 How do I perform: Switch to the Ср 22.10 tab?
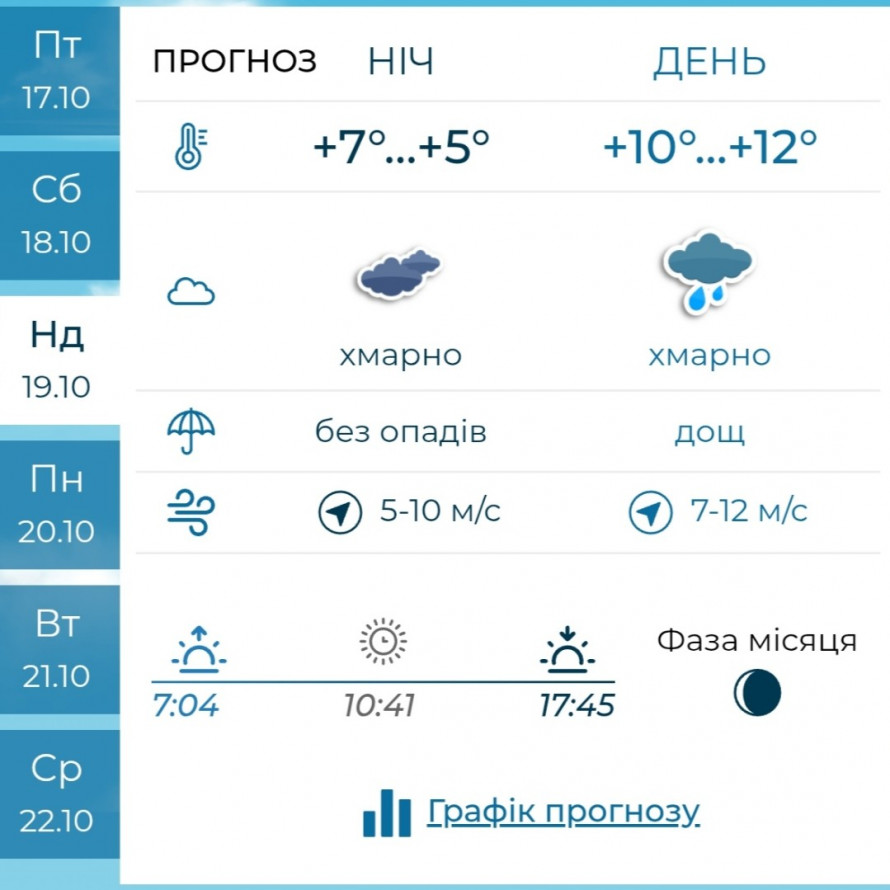(x=57, y=794)
